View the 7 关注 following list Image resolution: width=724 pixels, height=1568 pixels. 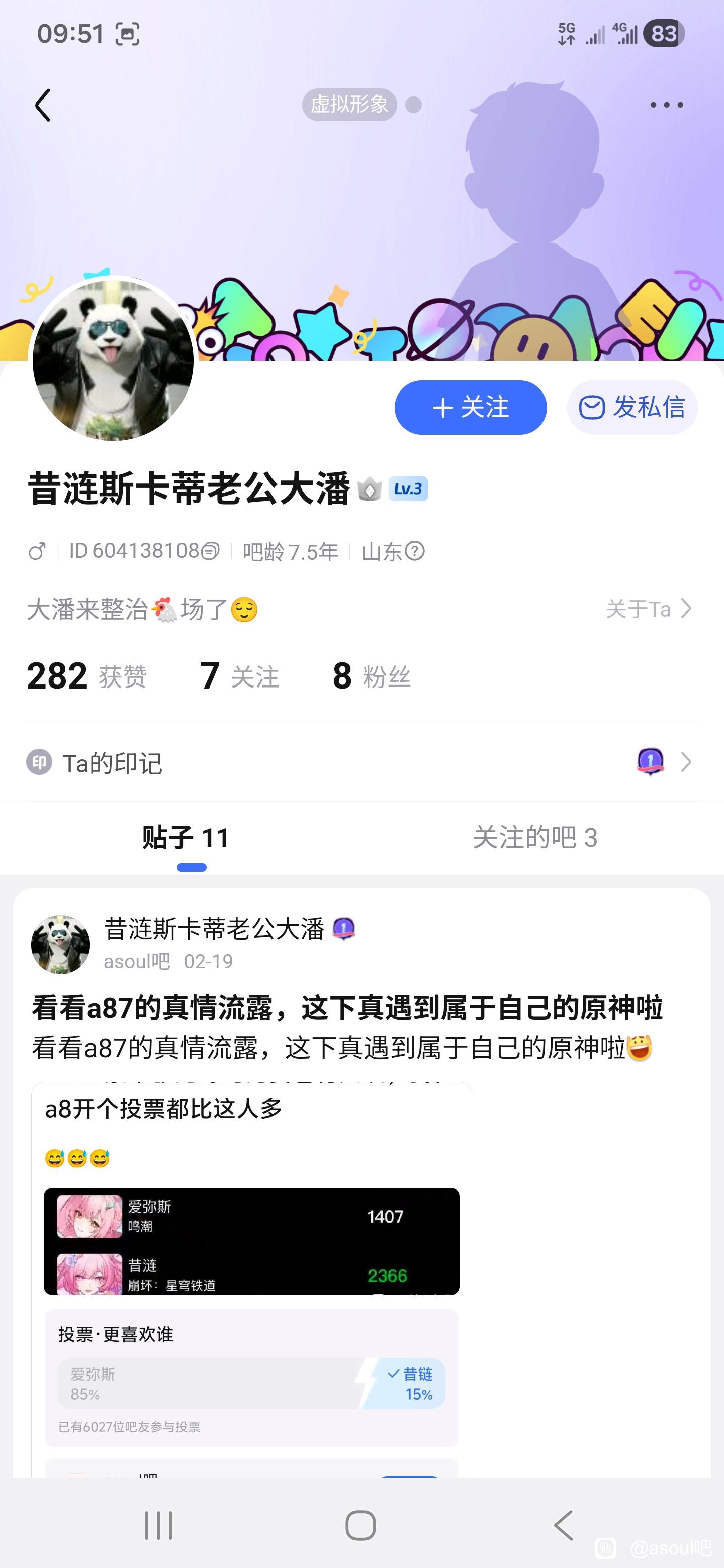point(239,676)
